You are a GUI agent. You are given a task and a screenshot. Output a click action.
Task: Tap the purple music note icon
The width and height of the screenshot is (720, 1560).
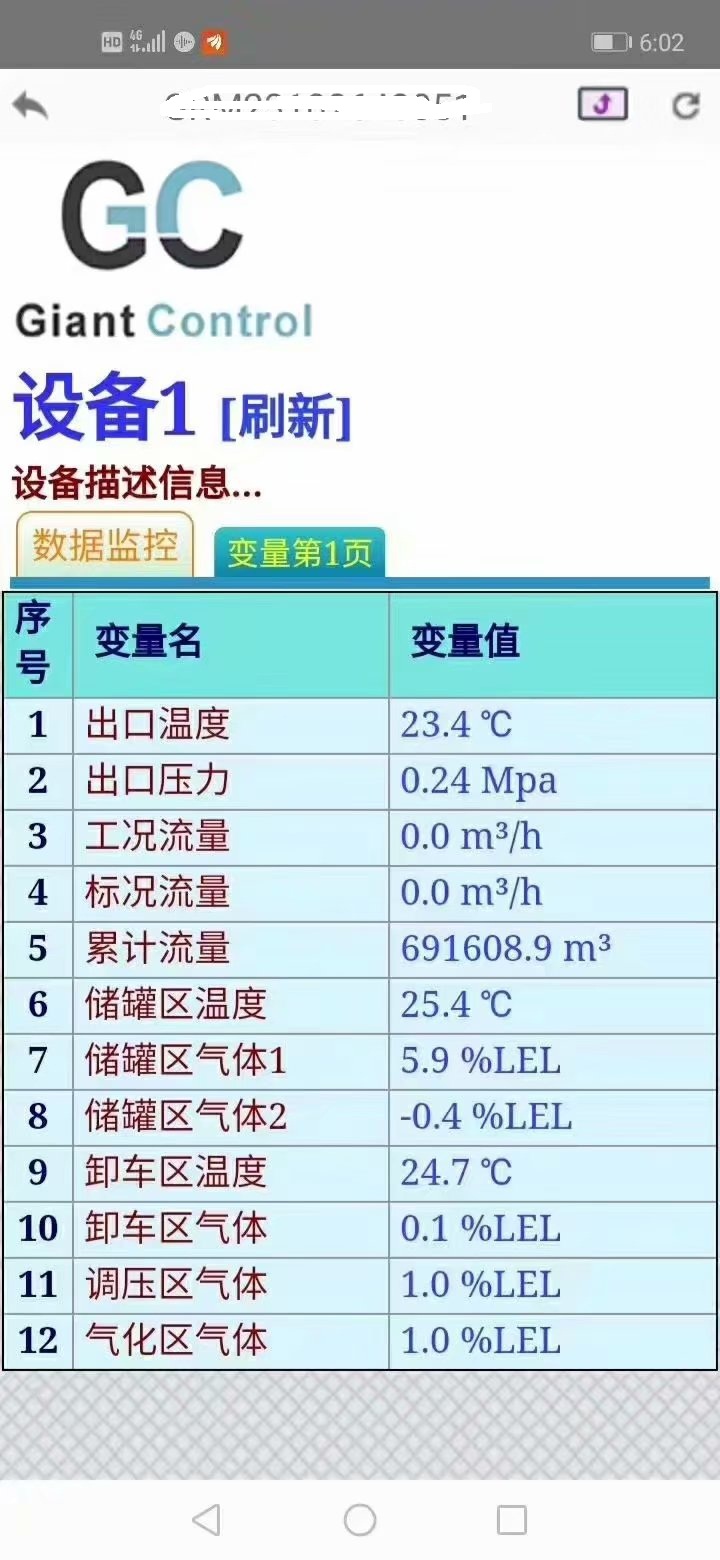pyautogui.click(x=603, y=104)
